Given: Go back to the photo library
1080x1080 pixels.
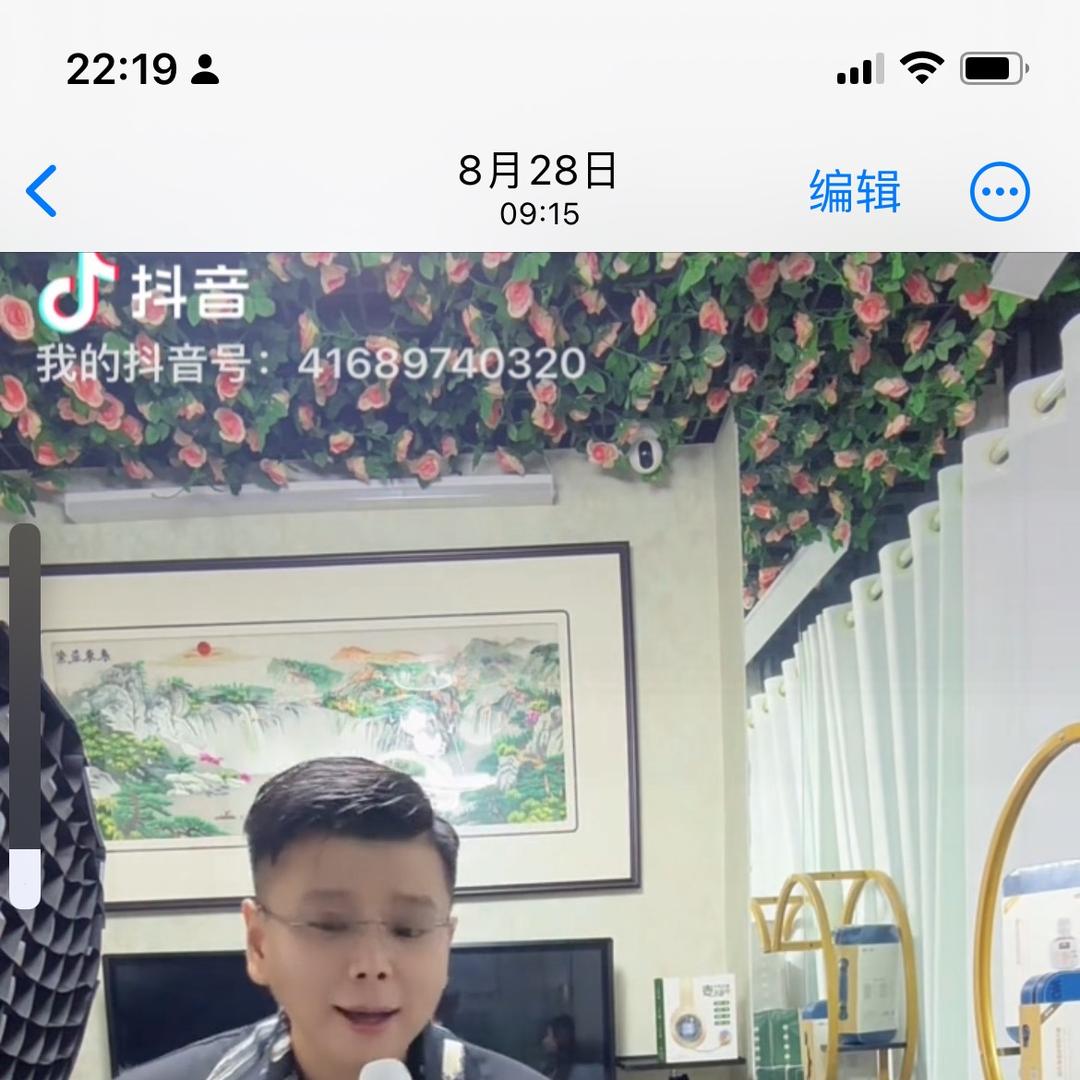Looking at the screenshot, I should (x=42, y=191).
